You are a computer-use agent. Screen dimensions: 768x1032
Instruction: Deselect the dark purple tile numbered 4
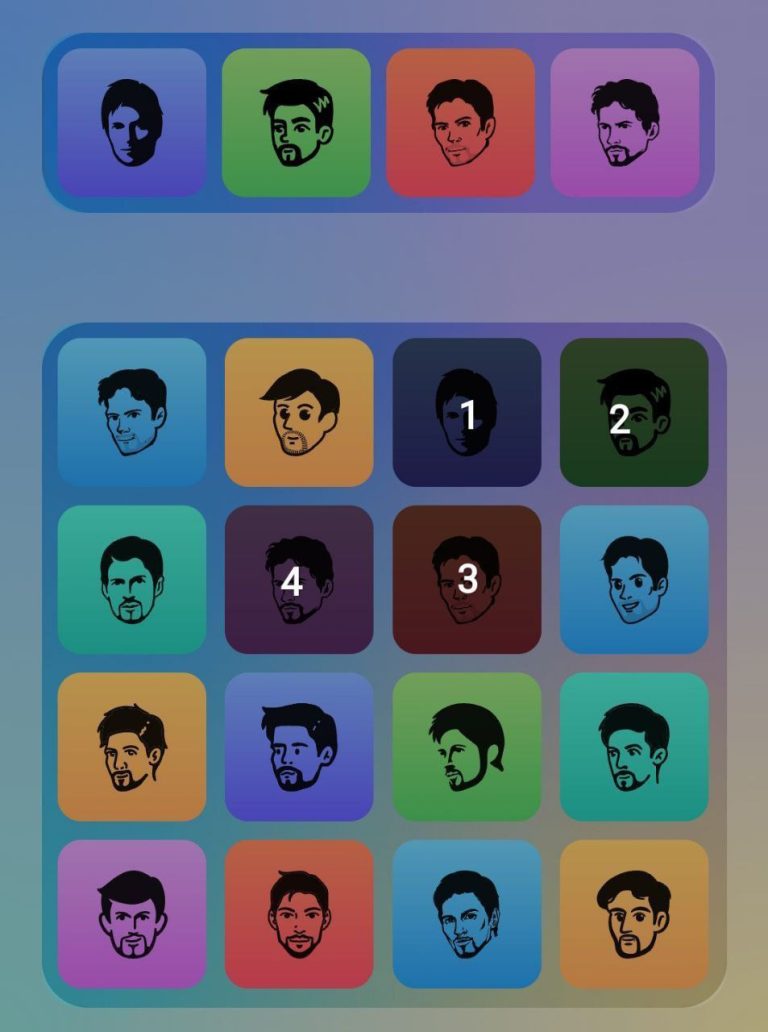[299, 579]
